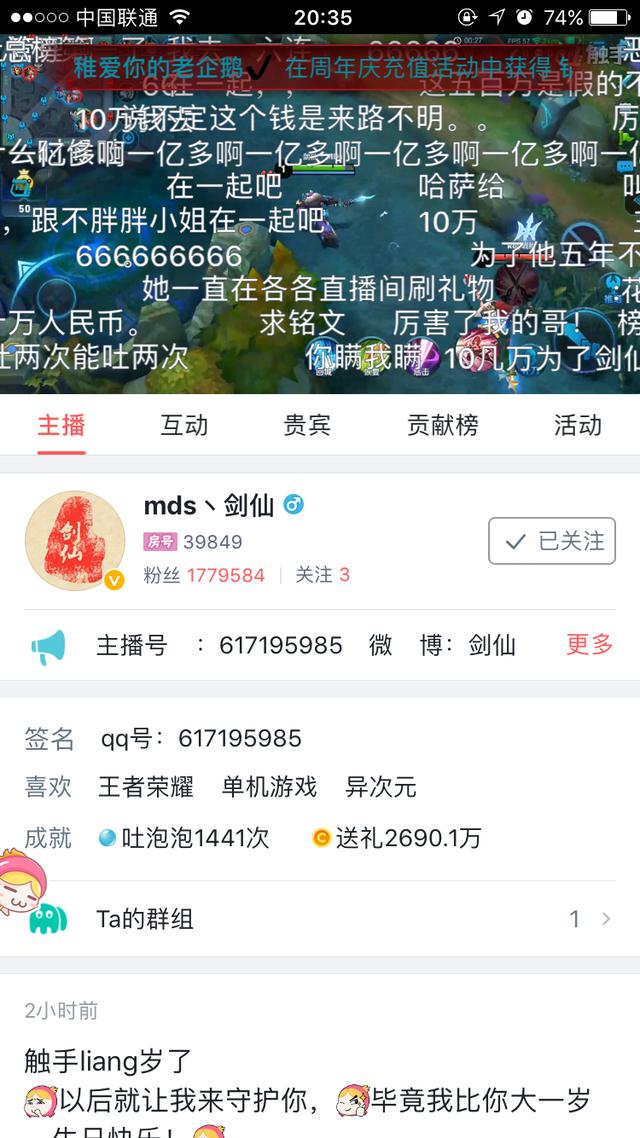Open streamer avatar of mds丶剑仙
Image resolution: width=640 pixels, height=1138 pixels.
tap(75, 541)
